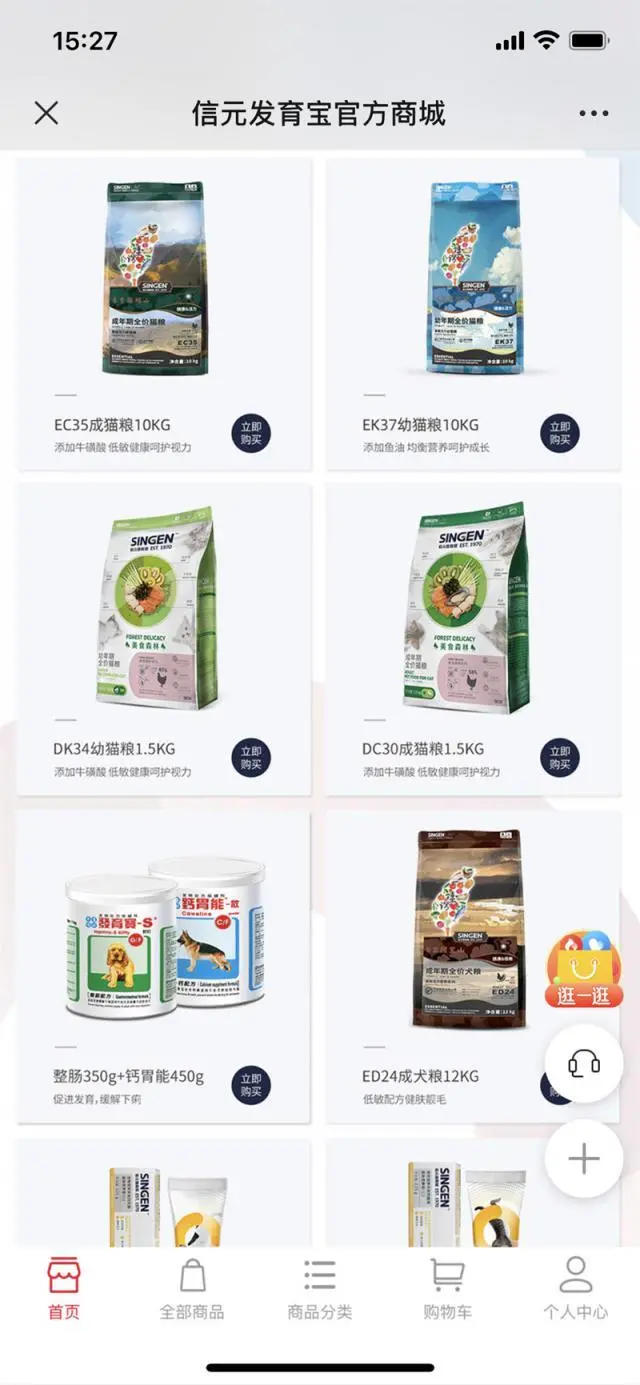Go to the 首页 tab

coord(64,1289)
